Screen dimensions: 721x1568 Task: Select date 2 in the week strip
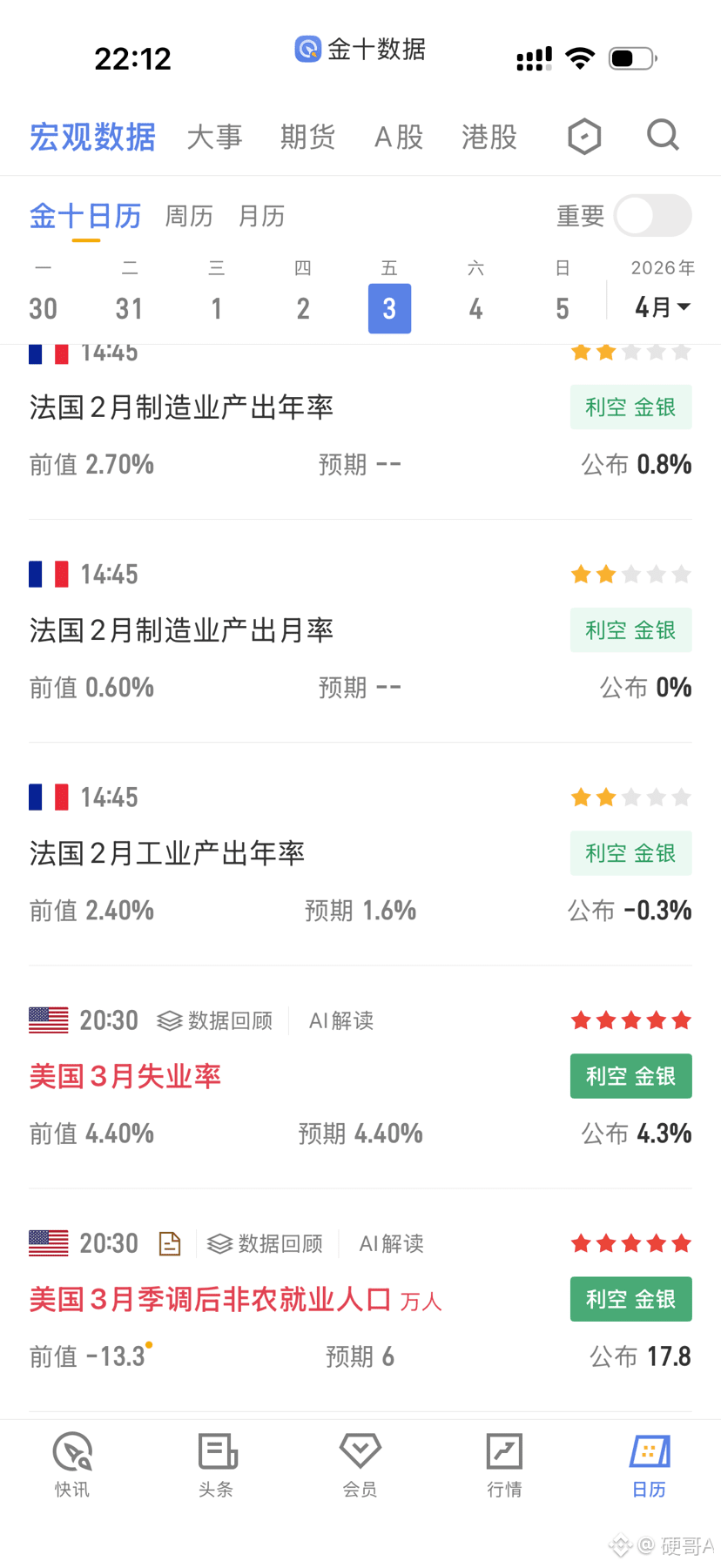[303, 308]
